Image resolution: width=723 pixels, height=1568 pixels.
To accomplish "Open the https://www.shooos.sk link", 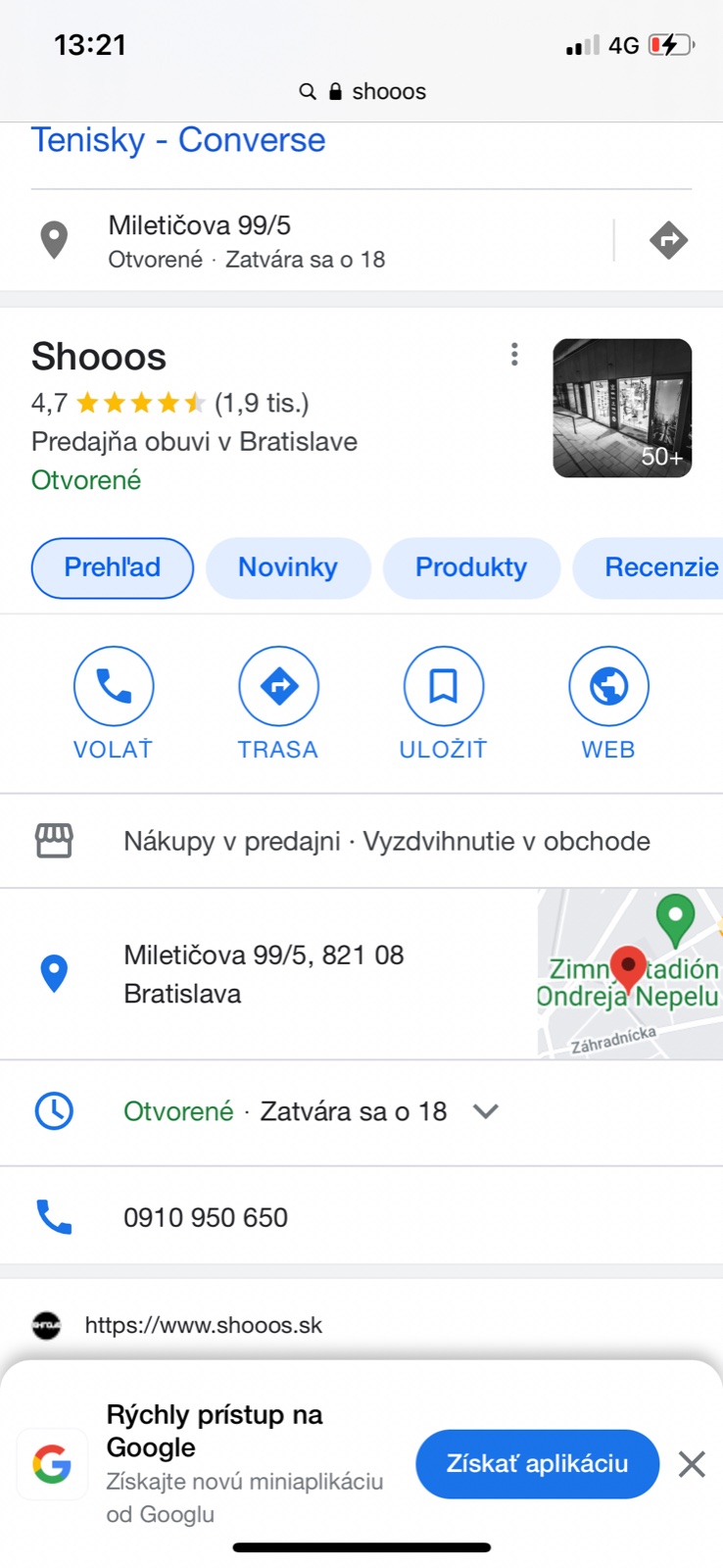I will coord(204,1325).
